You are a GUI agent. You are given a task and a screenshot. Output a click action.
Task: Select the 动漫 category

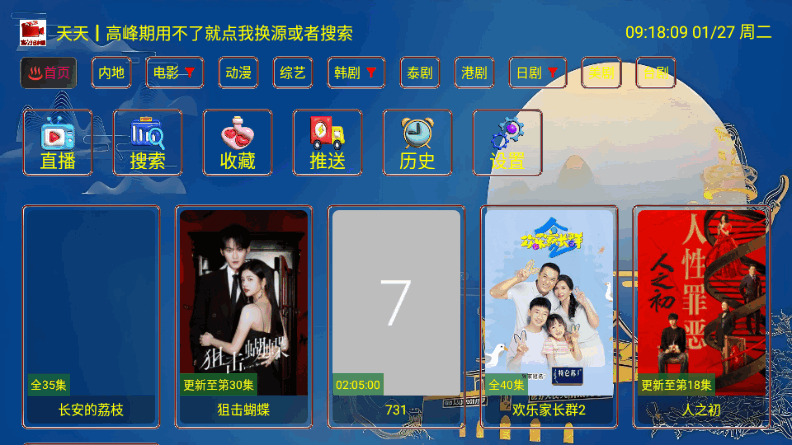tap(239, 73)
